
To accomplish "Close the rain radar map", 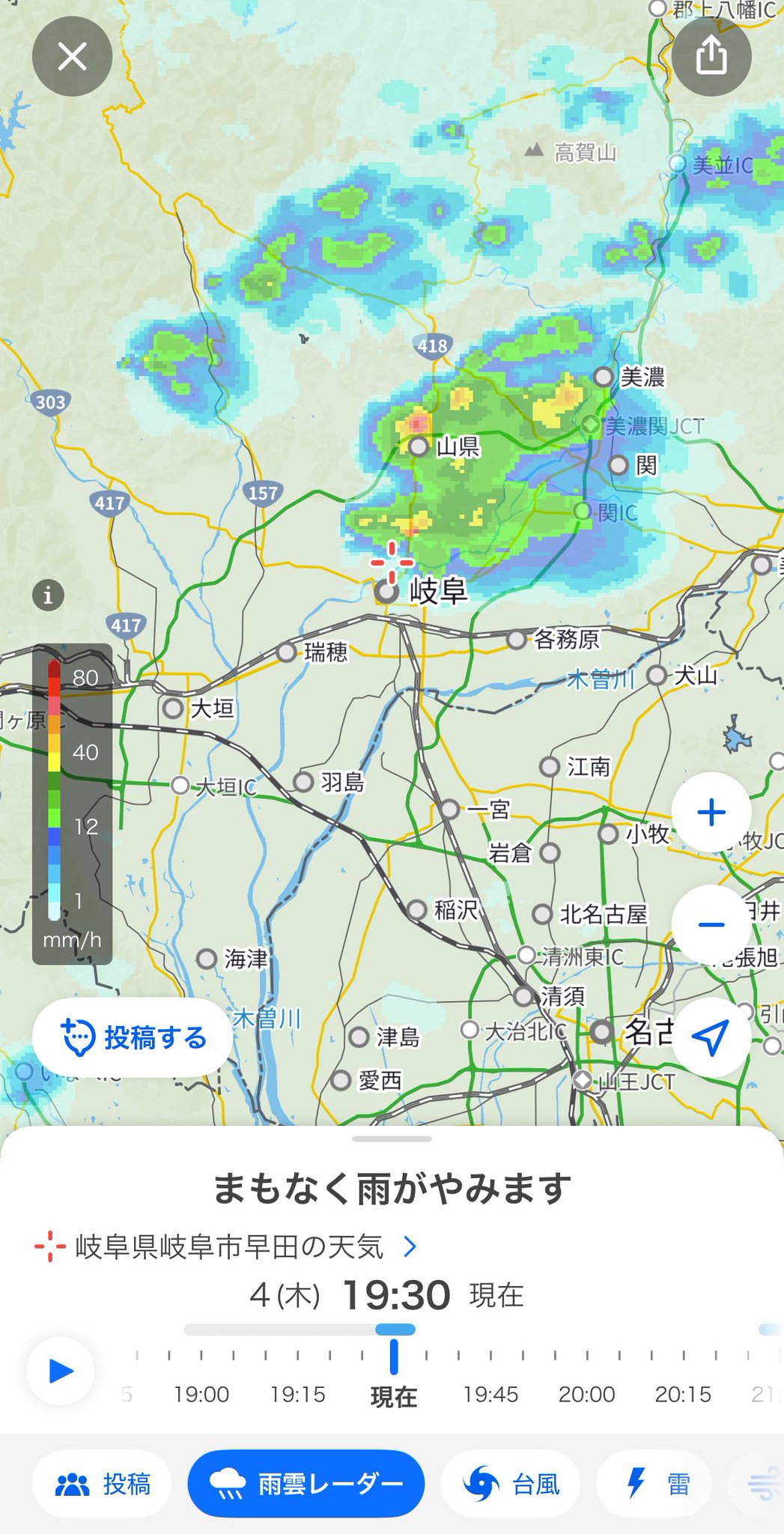I will pyautogui.click(x=72, y=56).
